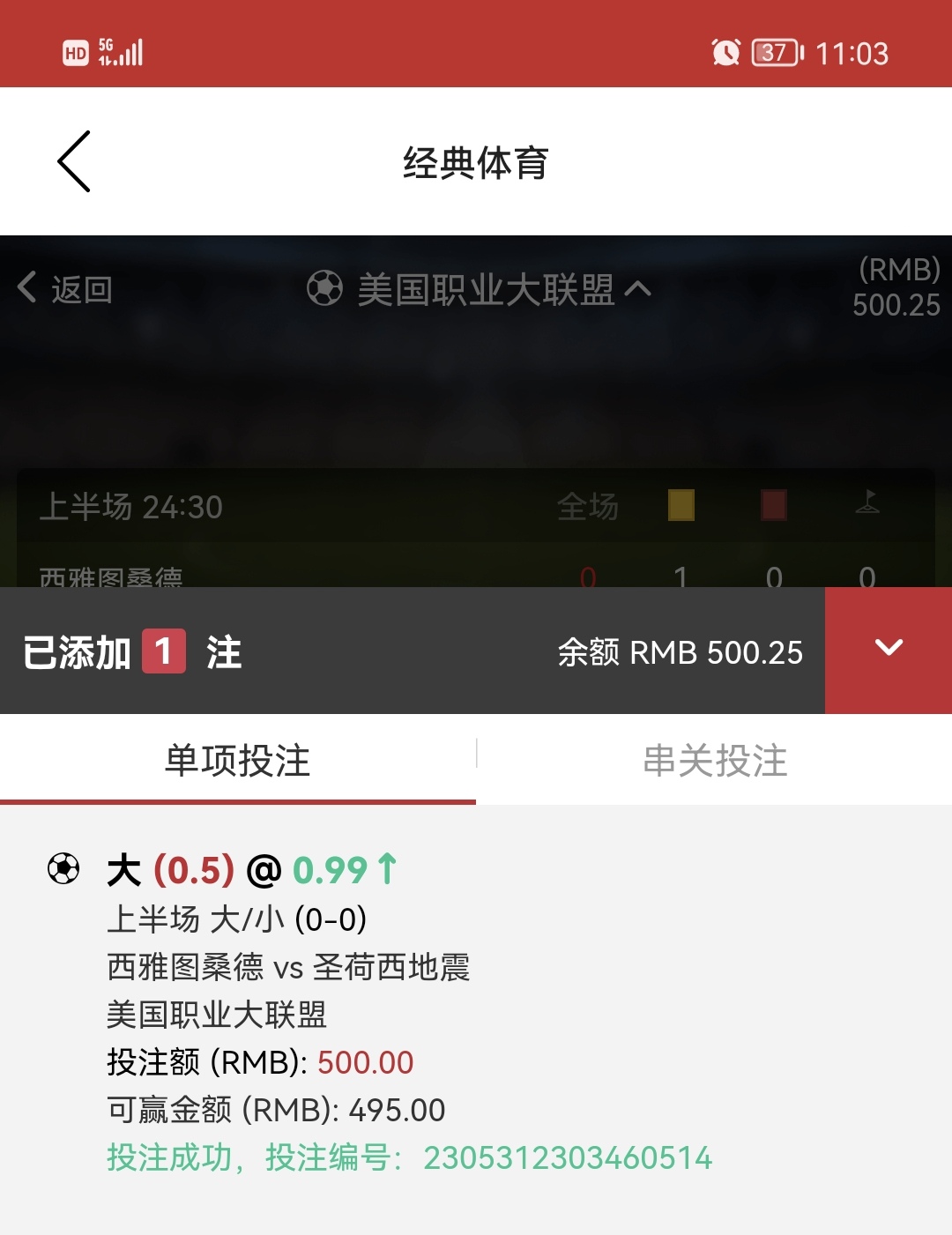Collapse the bet slip with the red chevron
The height and width of the screenshot is (1235, 952).
[x=888, y=650]
